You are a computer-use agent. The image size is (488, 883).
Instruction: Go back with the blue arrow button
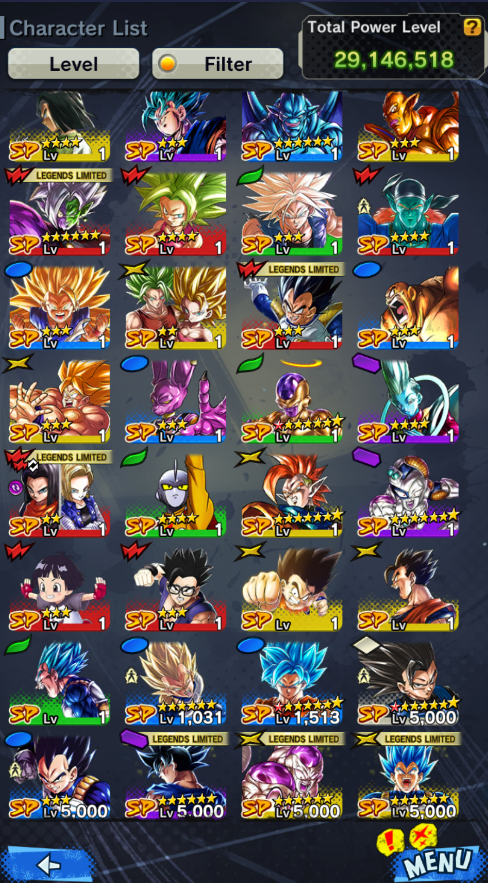pyautogui.click(x=48, y=863)
